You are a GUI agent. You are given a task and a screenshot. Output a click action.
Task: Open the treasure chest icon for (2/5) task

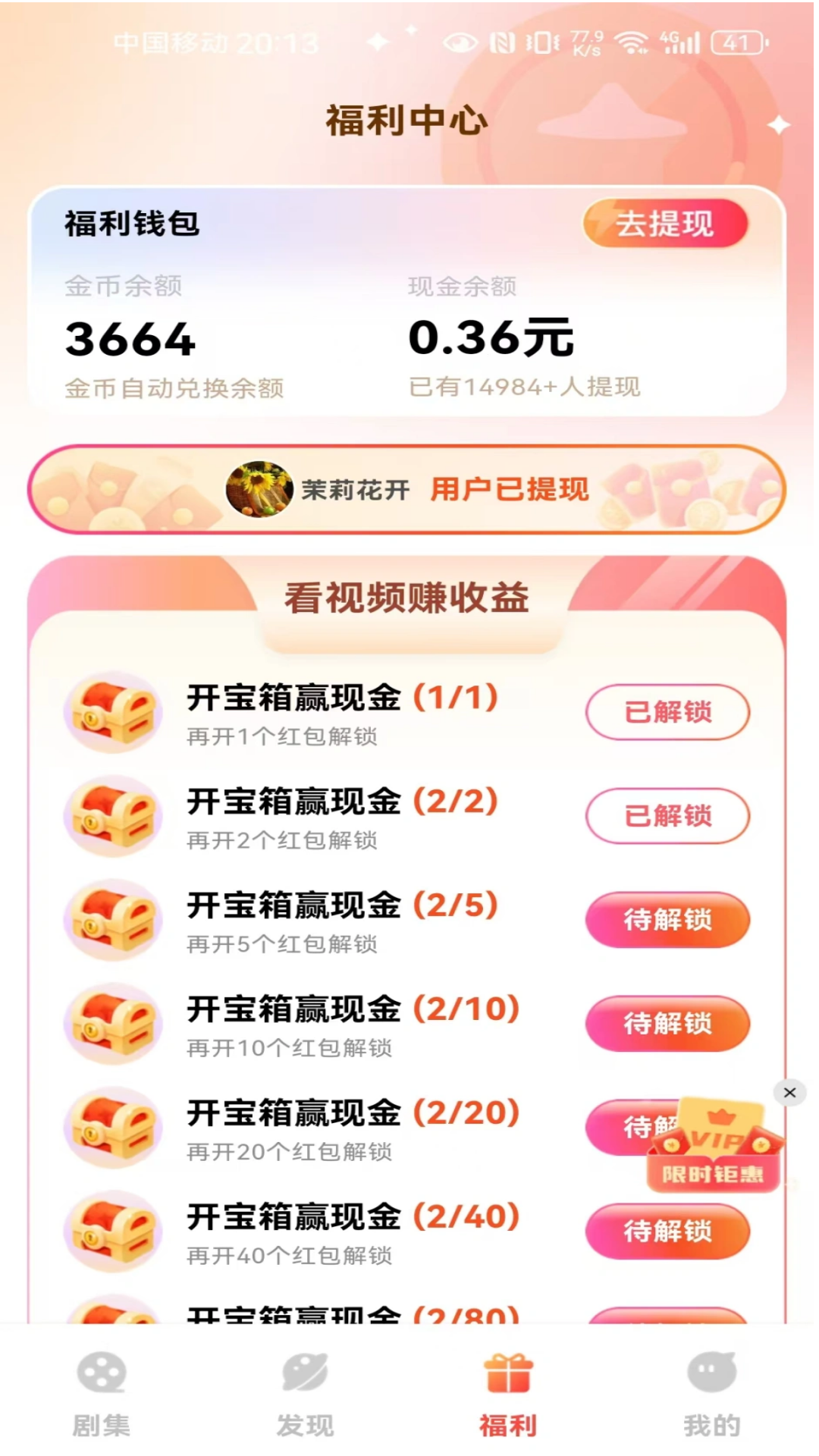112,921
